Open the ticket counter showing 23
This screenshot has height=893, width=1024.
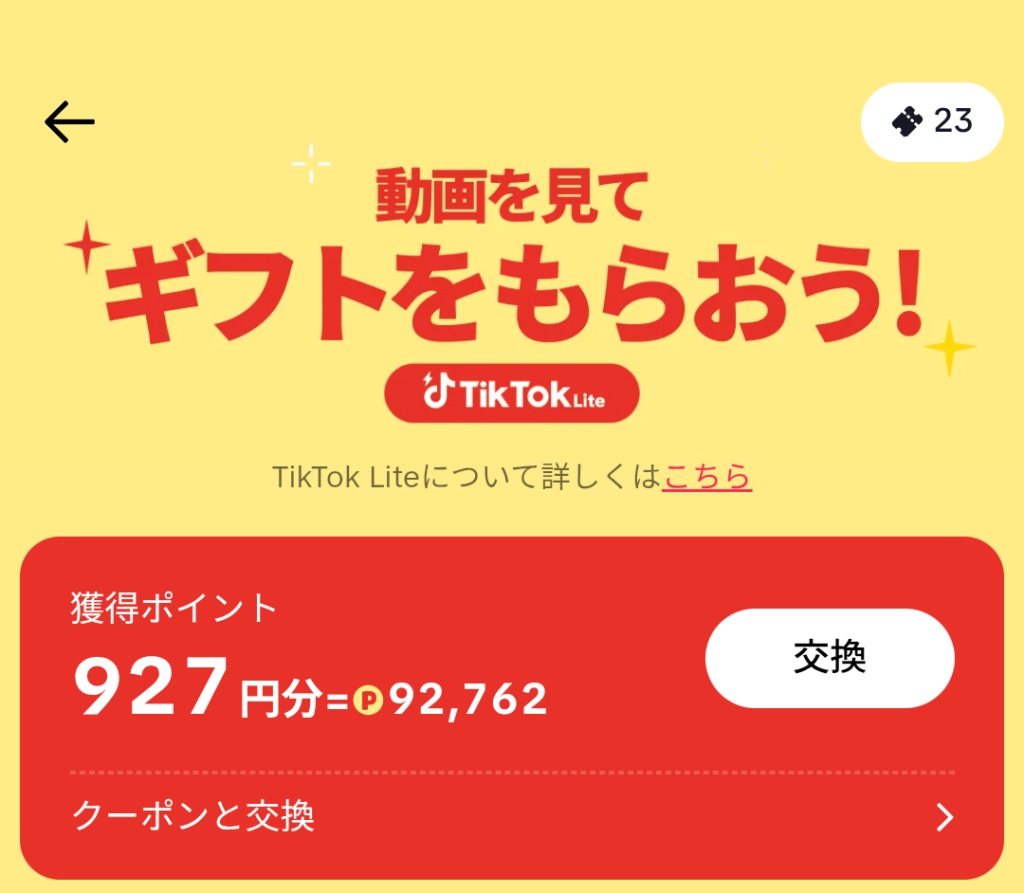931,122
